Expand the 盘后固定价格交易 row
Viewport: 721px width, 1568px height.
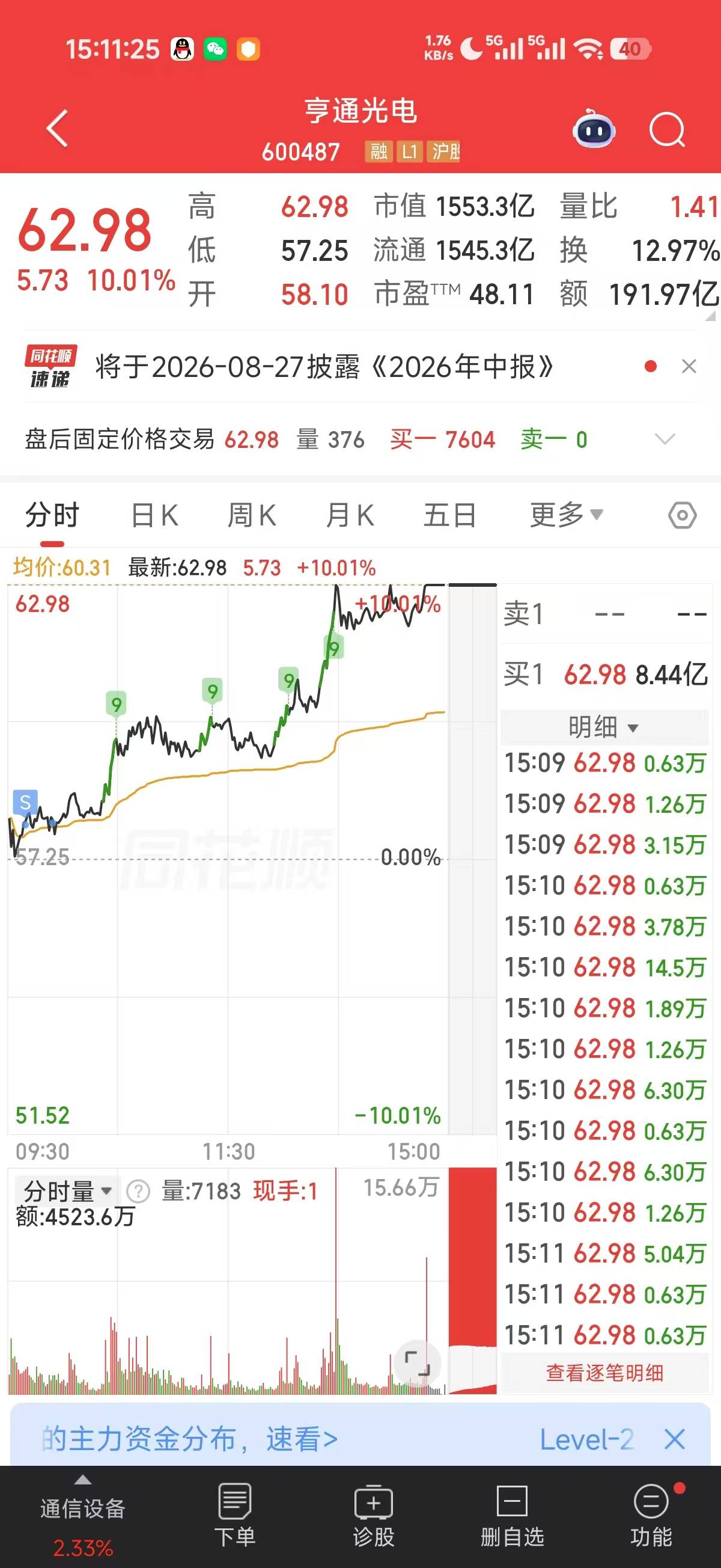pyautogui.click(x=665, y=439)
